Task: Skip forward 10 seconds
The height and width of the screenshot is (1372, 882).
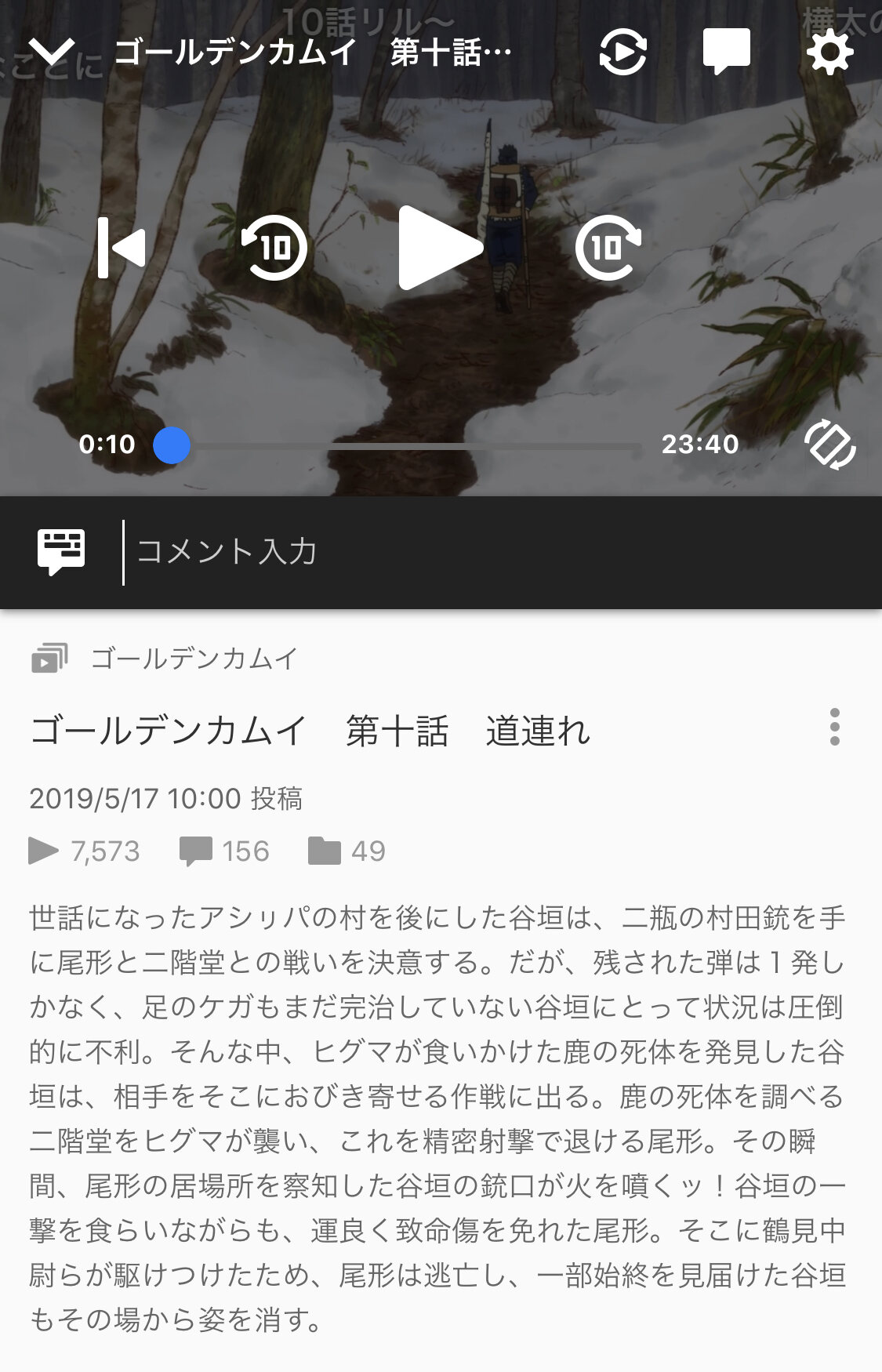Action: pos(608,249)
